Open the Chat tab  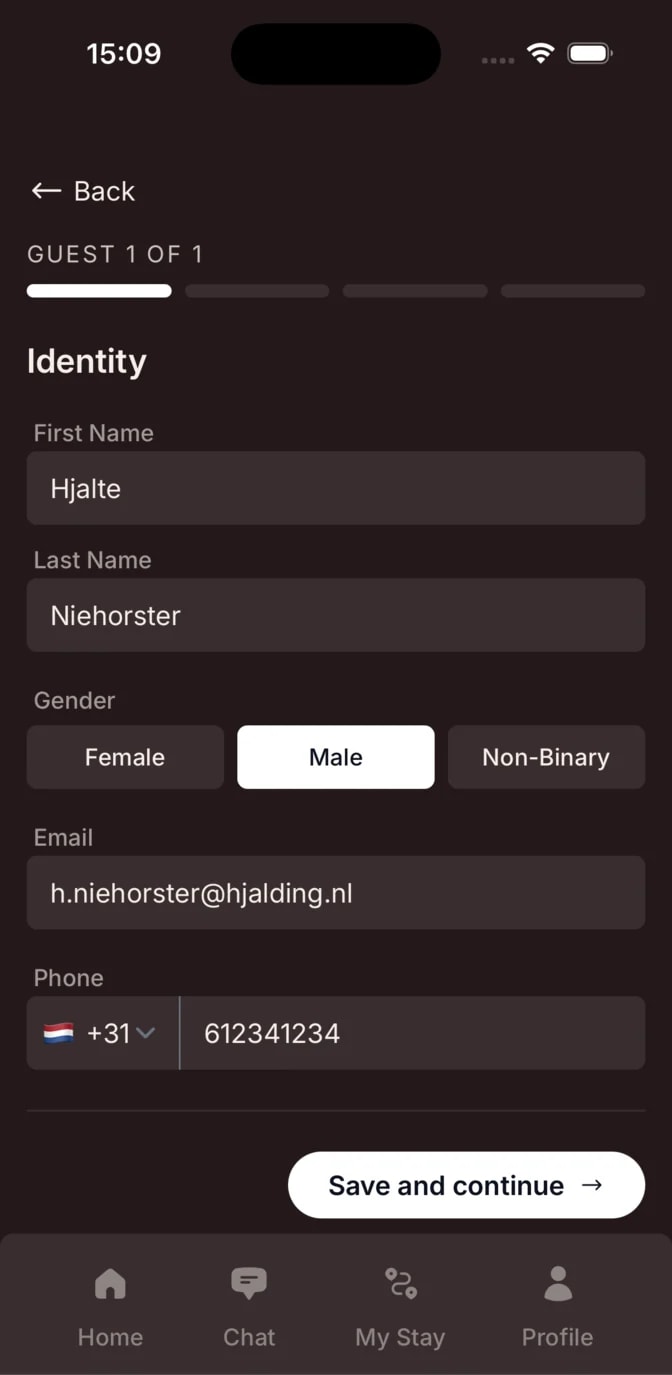(249, 1307)
